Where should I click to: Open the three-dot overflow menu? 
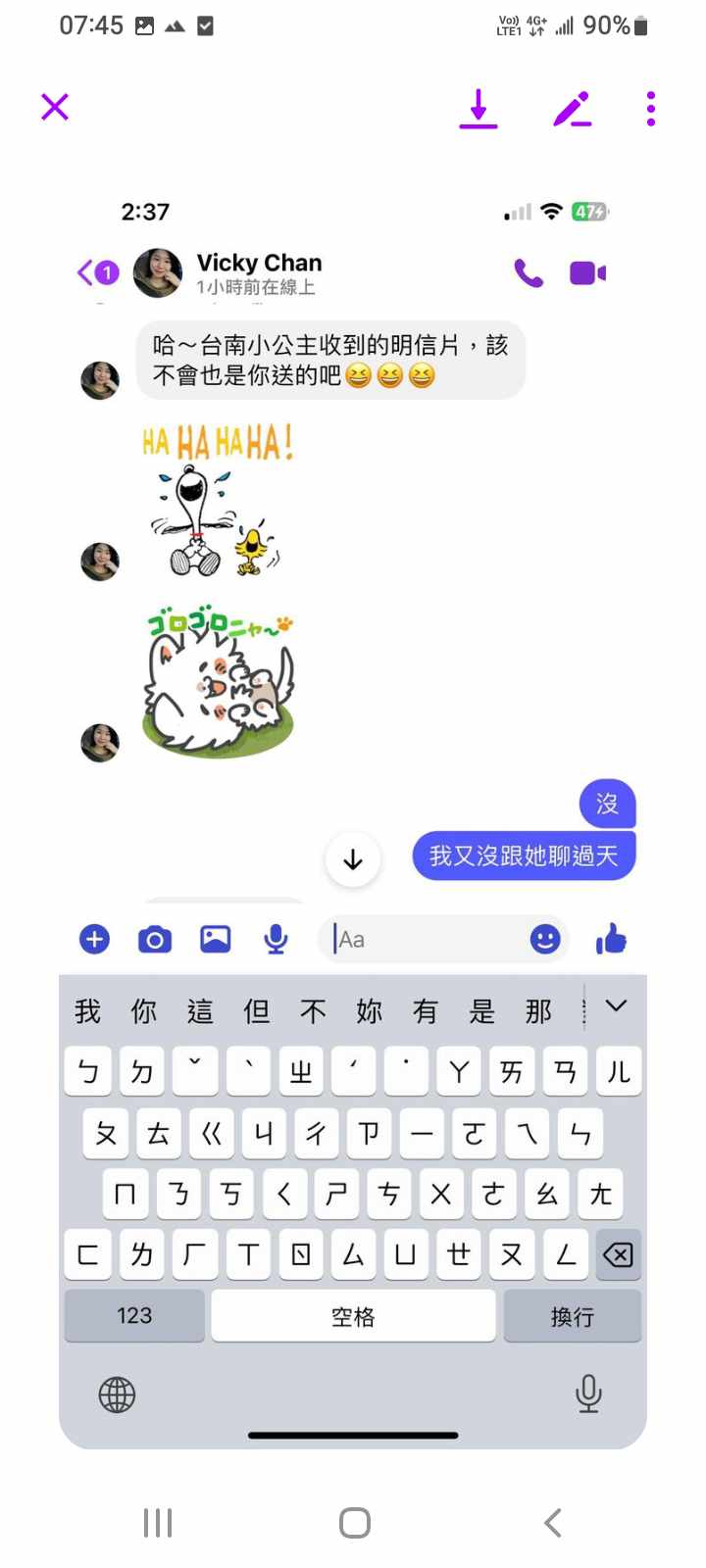coord(651,109)
